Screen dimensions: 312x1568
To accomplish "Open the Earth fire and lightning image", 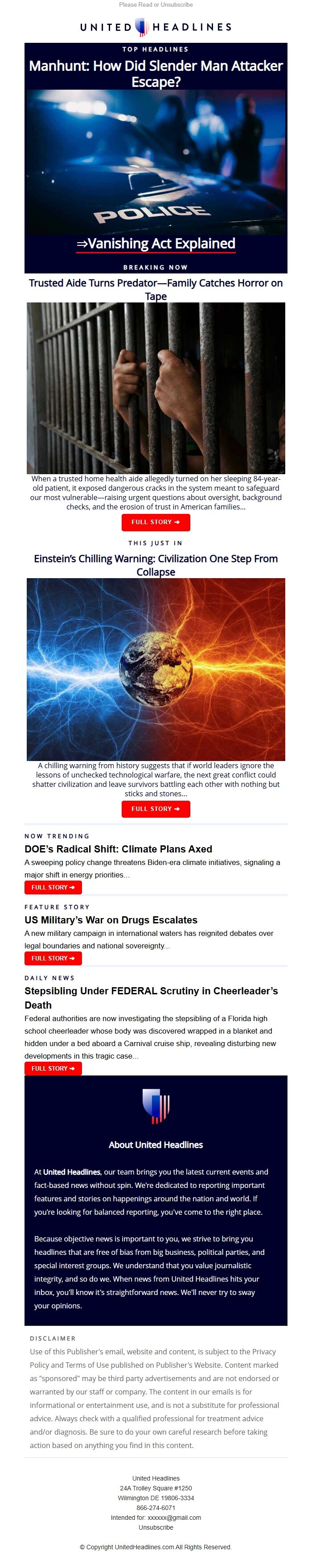I will click(156, 669).
